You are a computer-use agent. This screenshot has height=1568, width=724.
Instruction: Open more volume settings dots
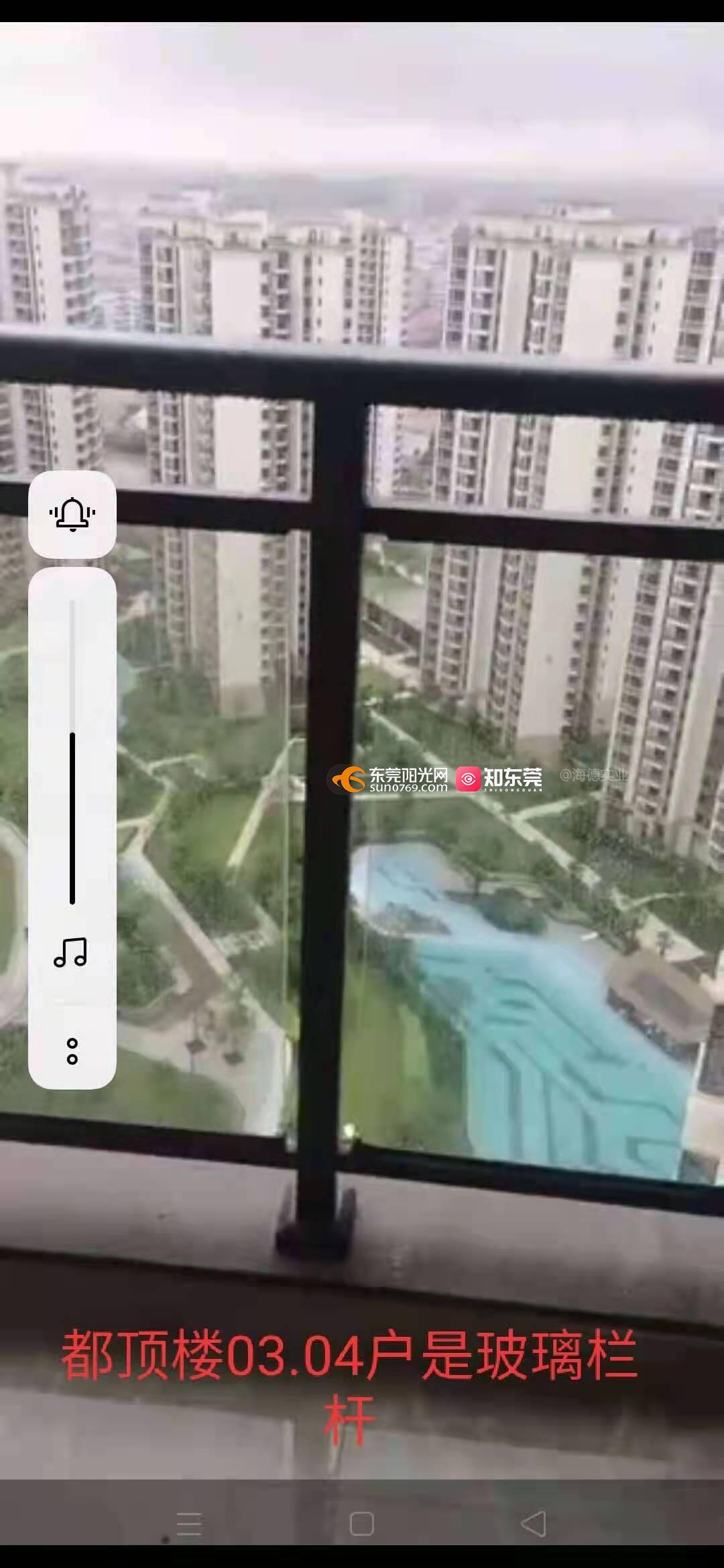72,1051
